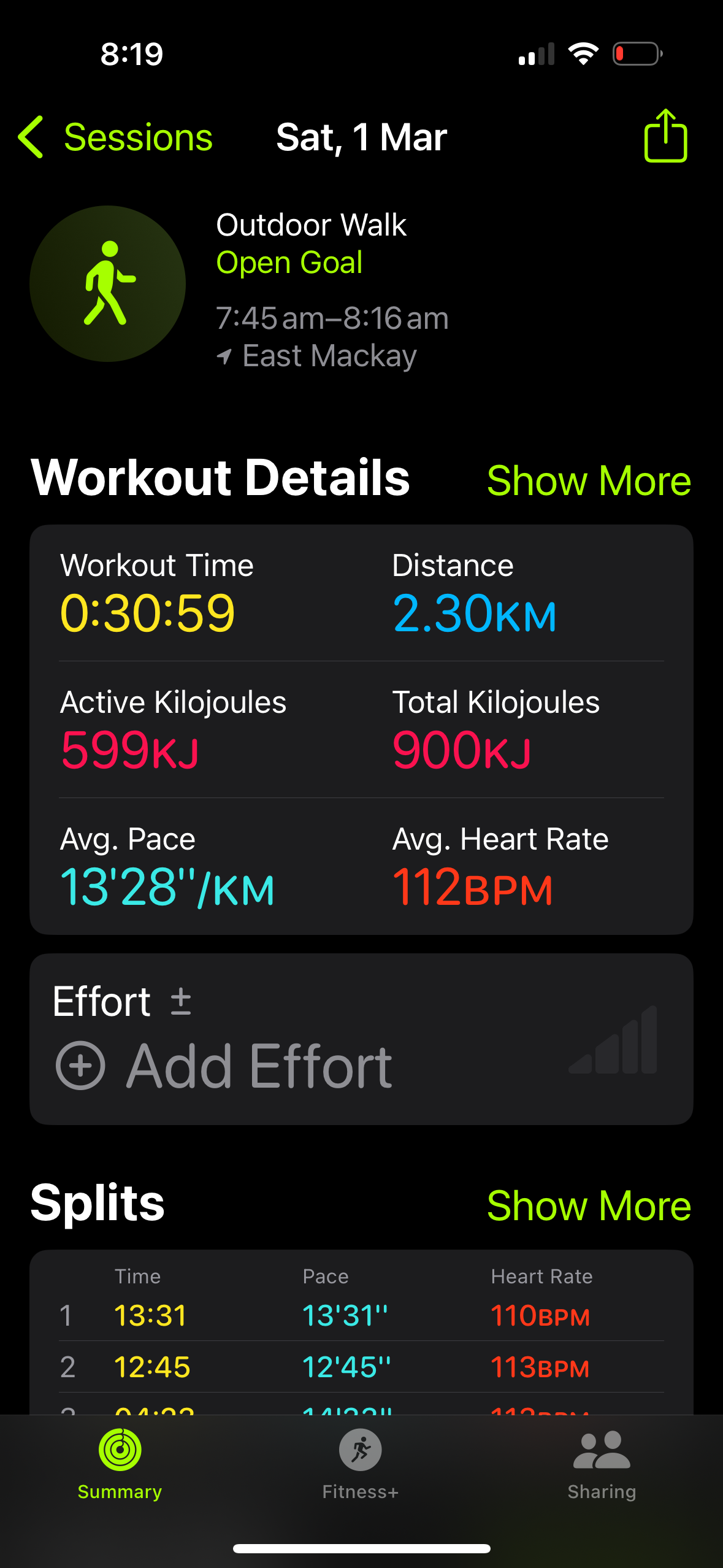This screenshot has width=723, height=1568.
Task: Show more Splits
Action: [589, 1205]
